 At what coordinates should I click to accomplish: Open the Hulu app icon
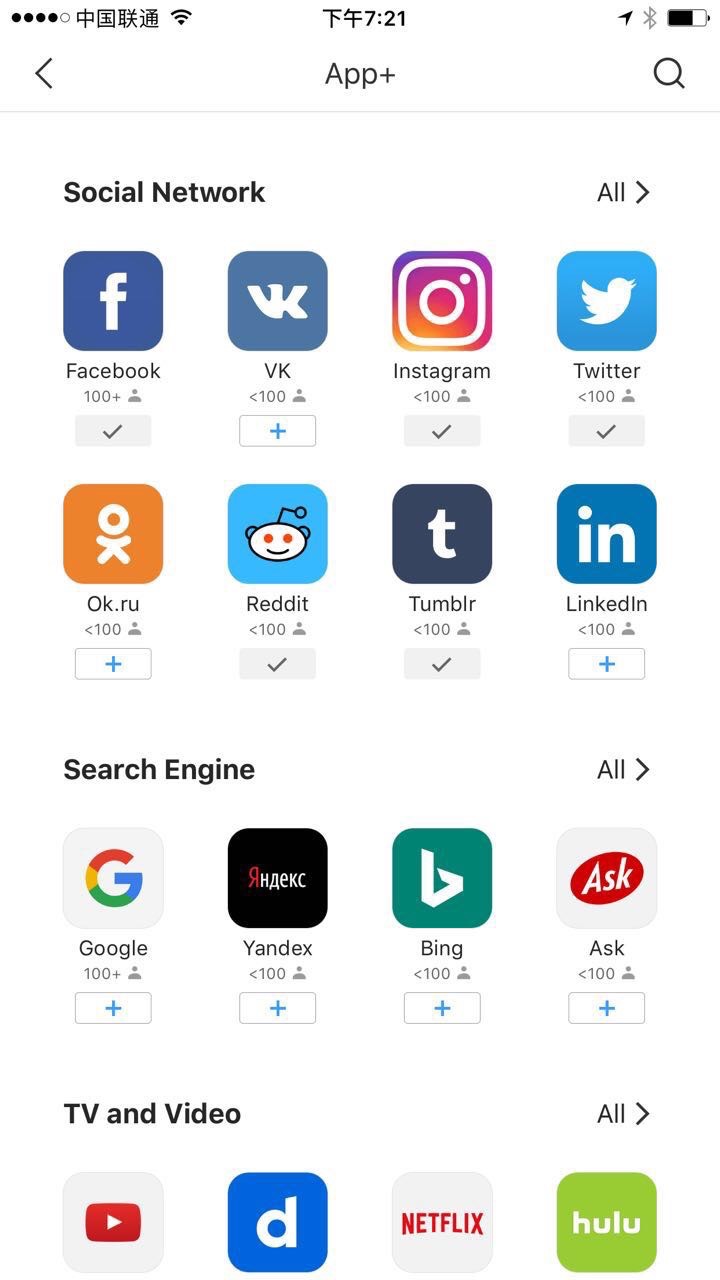click(x=606, y=1221)
